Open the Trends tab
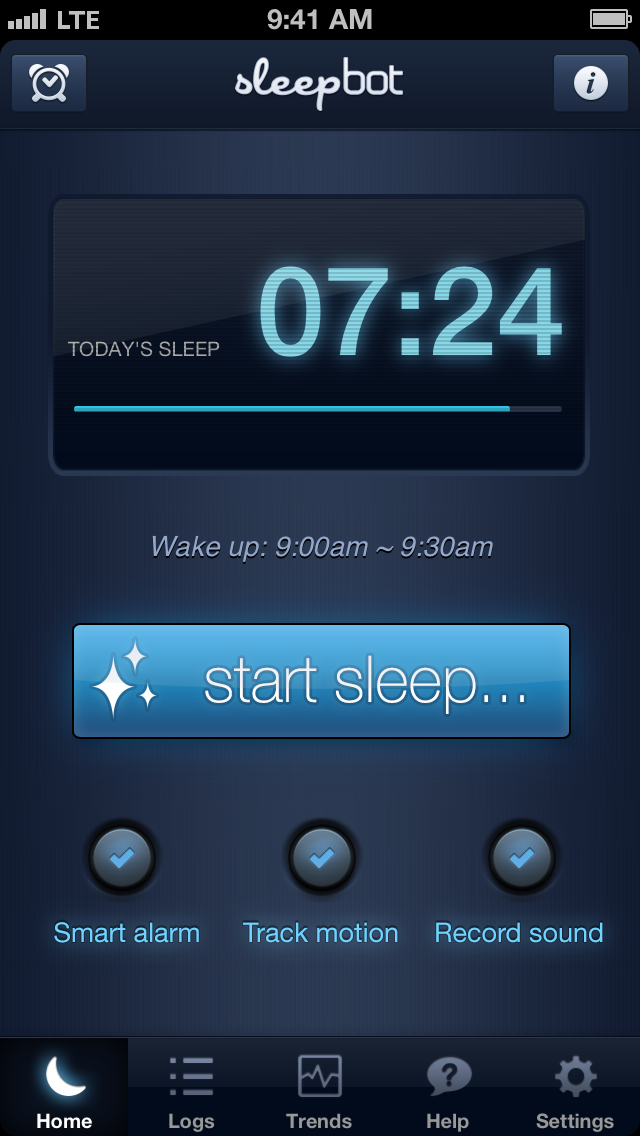The width and height of the screenshot is (640, 1136). [320, 1088]
